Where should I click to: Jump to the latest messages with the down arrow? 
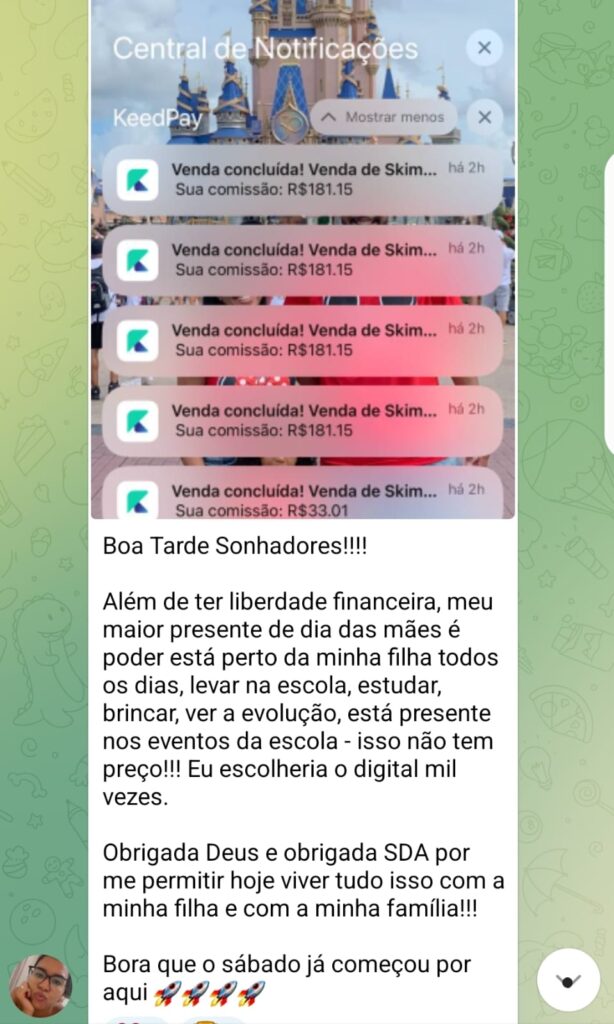(568, 980)
